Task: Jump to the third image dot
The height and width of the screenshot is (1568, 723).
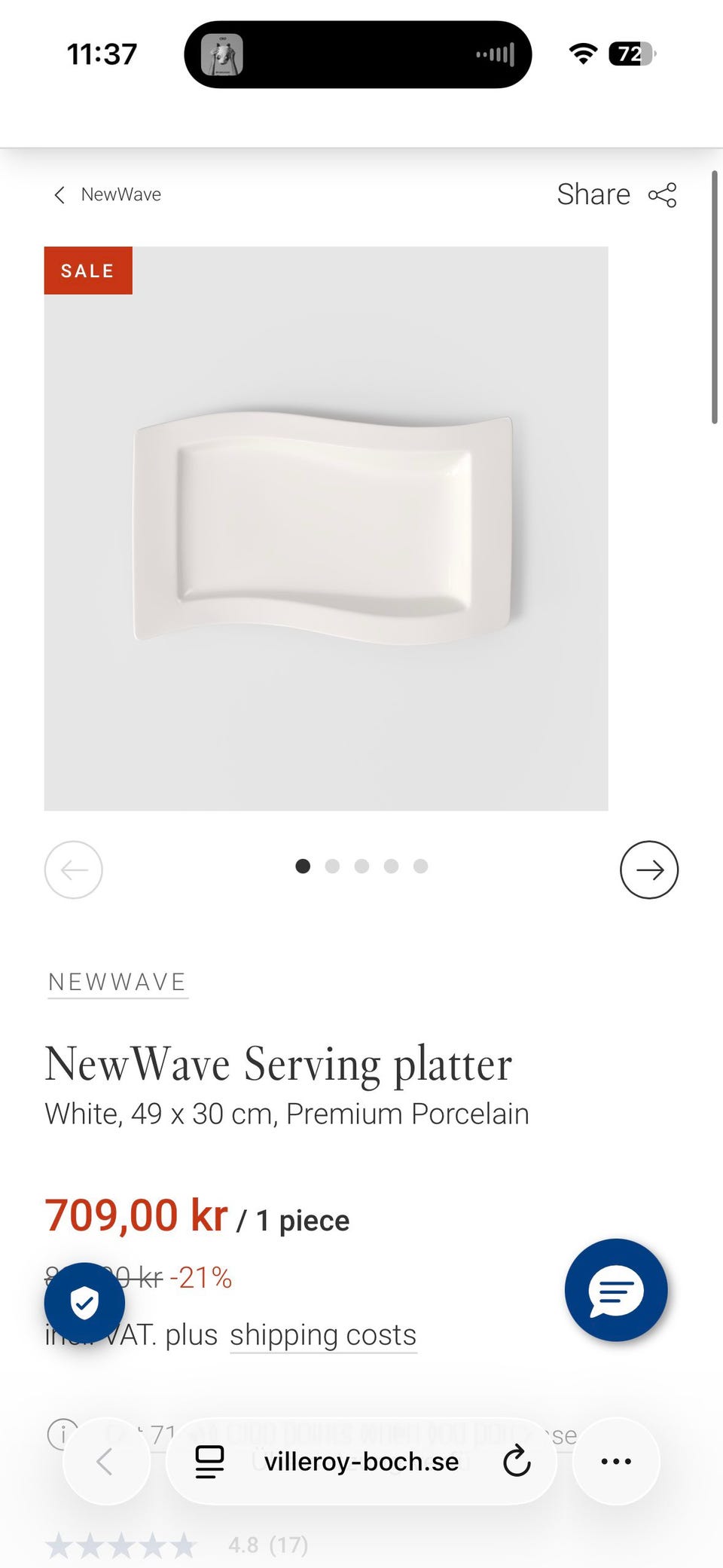Action: point(361,866)
